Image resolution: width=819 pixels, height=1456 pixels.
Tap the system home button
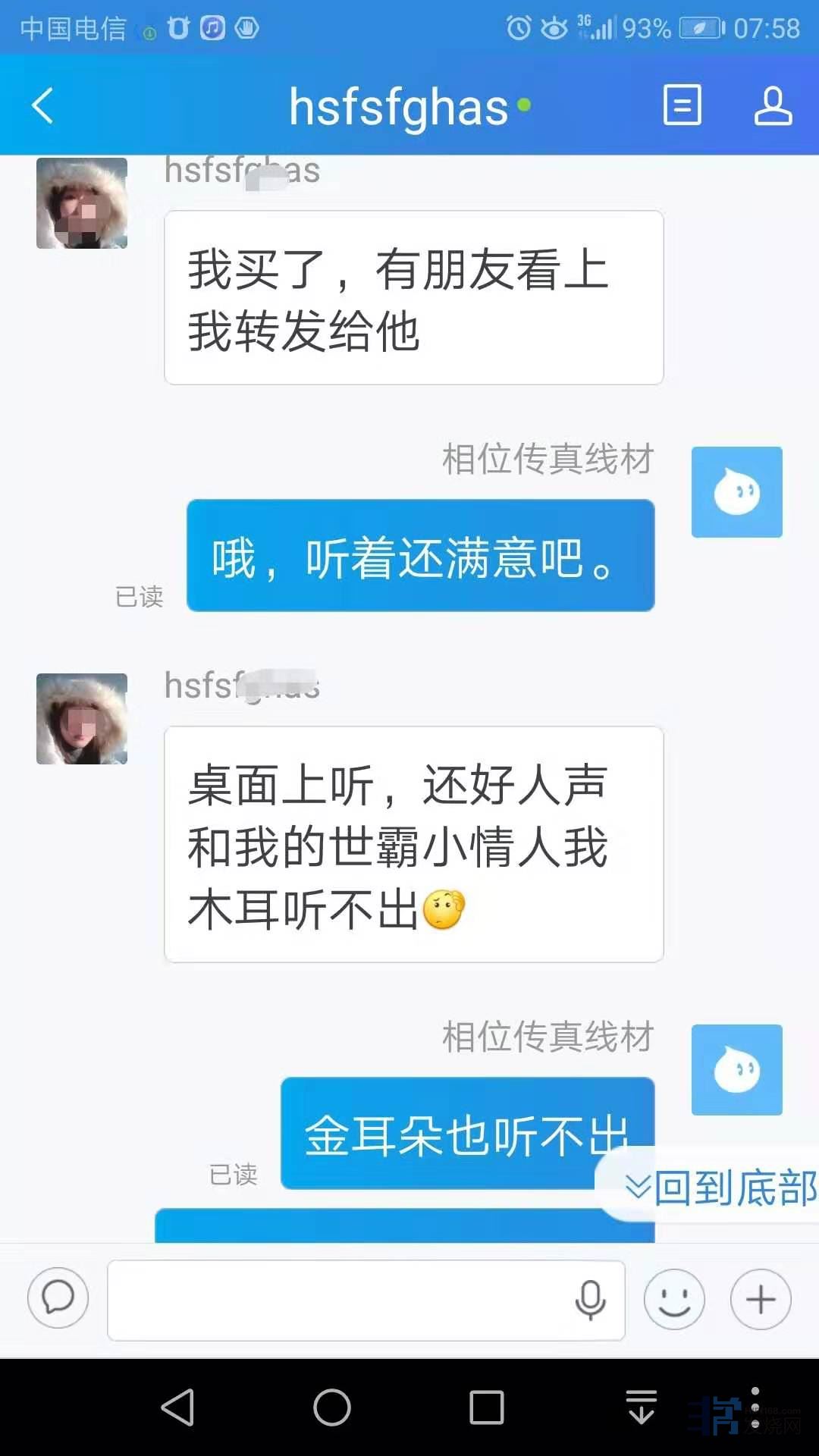(x=332, y=1408)
